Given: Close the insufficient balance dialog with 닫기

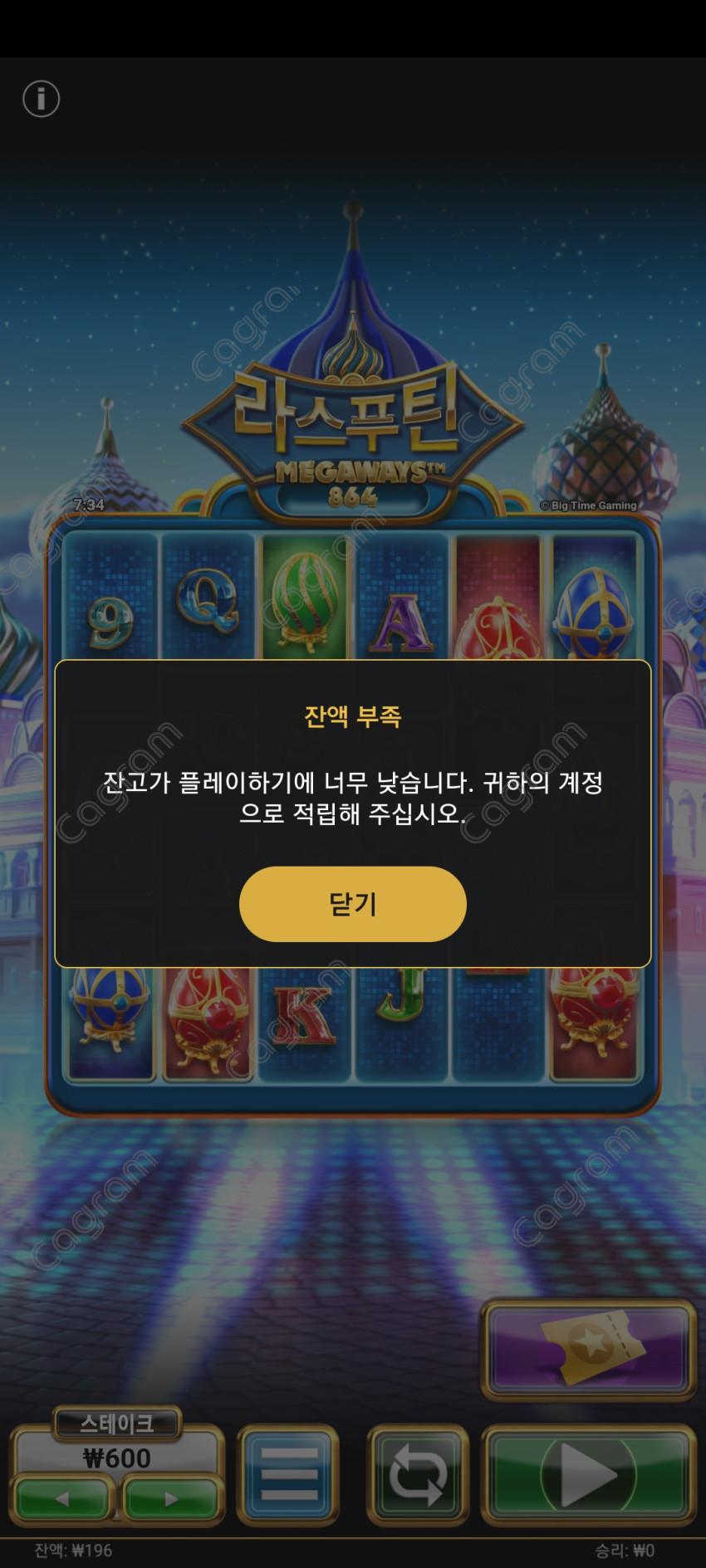Looking at the screenshot, I should point(352,904).
